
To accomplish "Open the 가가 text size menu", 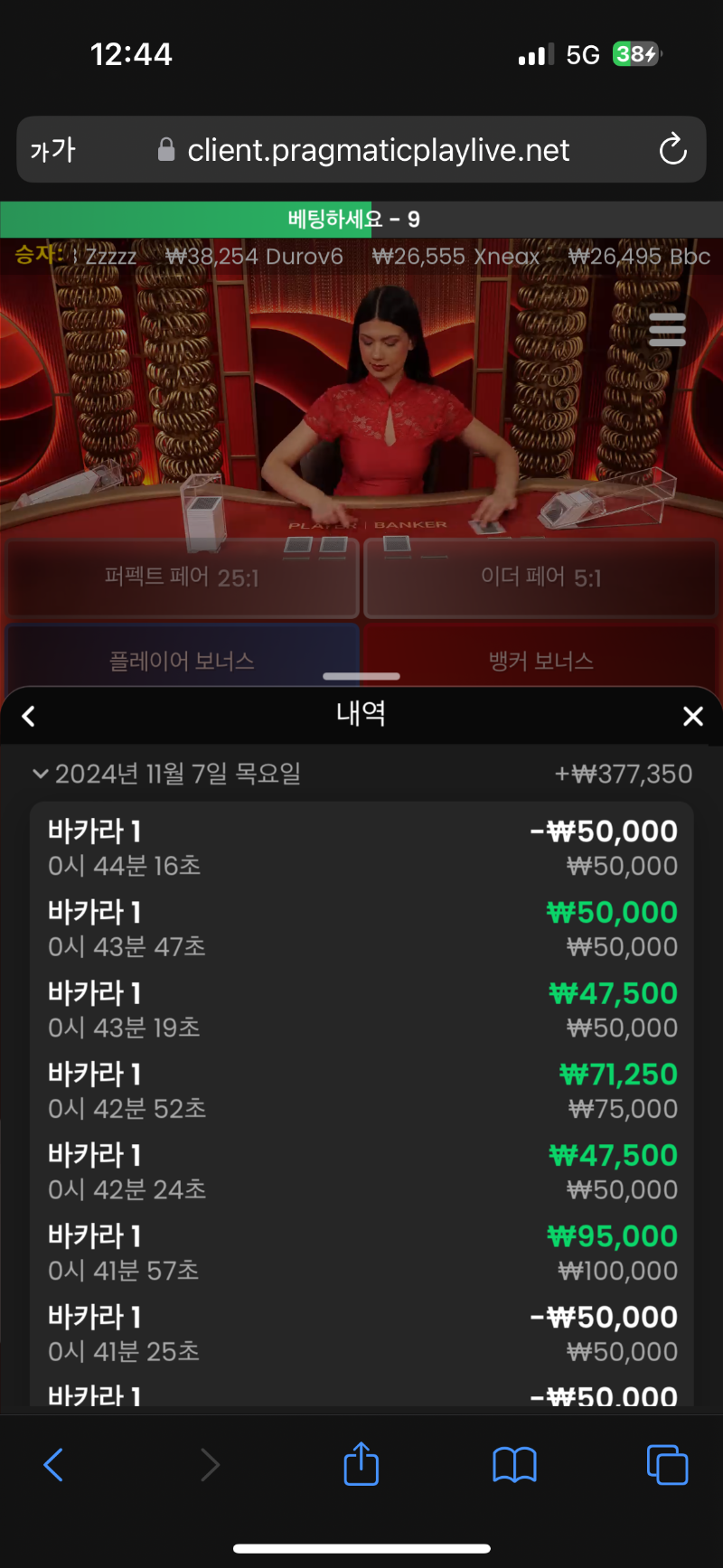I will click(52, 150).
